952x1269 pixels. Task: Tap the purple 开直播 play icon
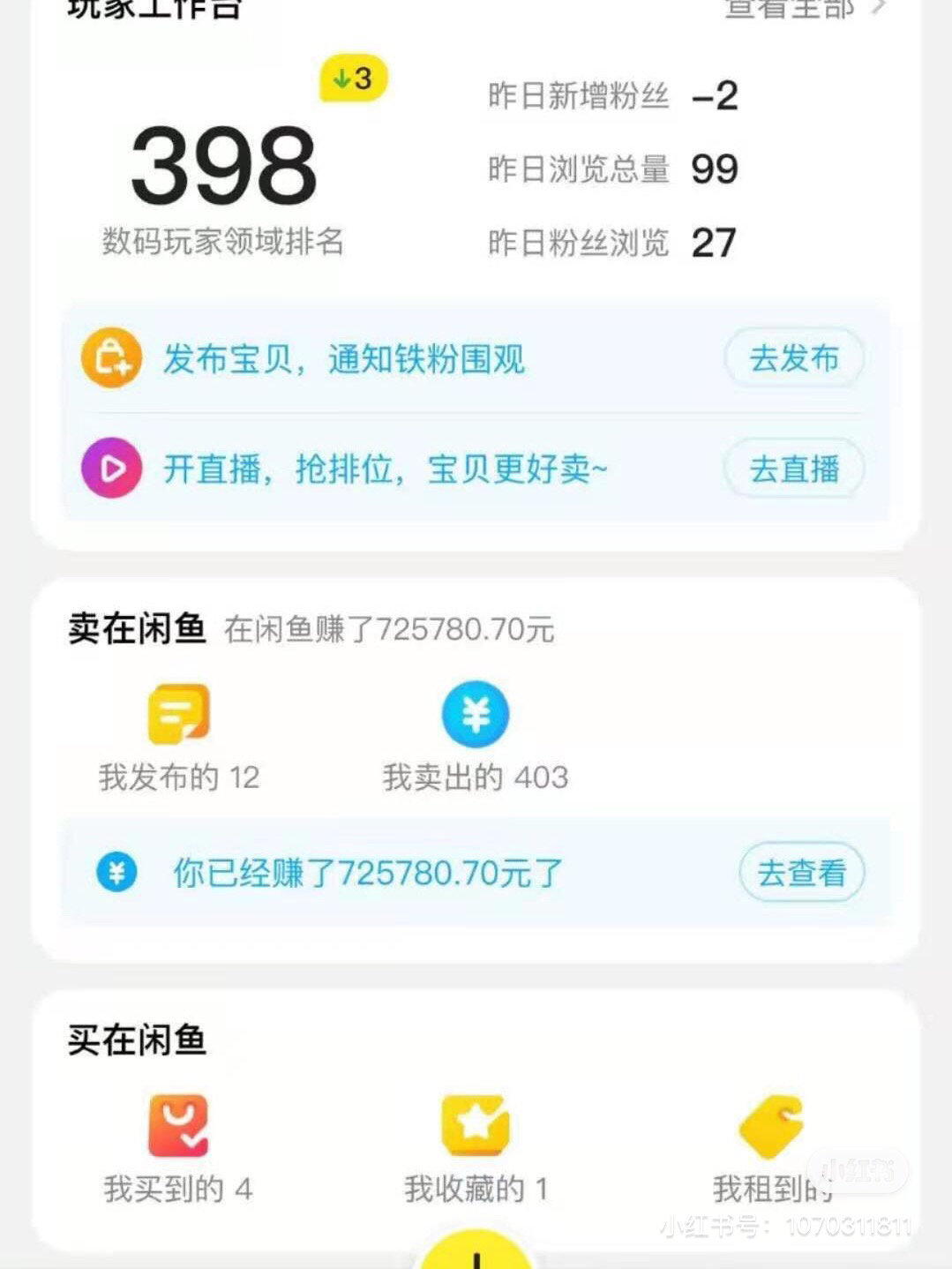pos(111,469)
